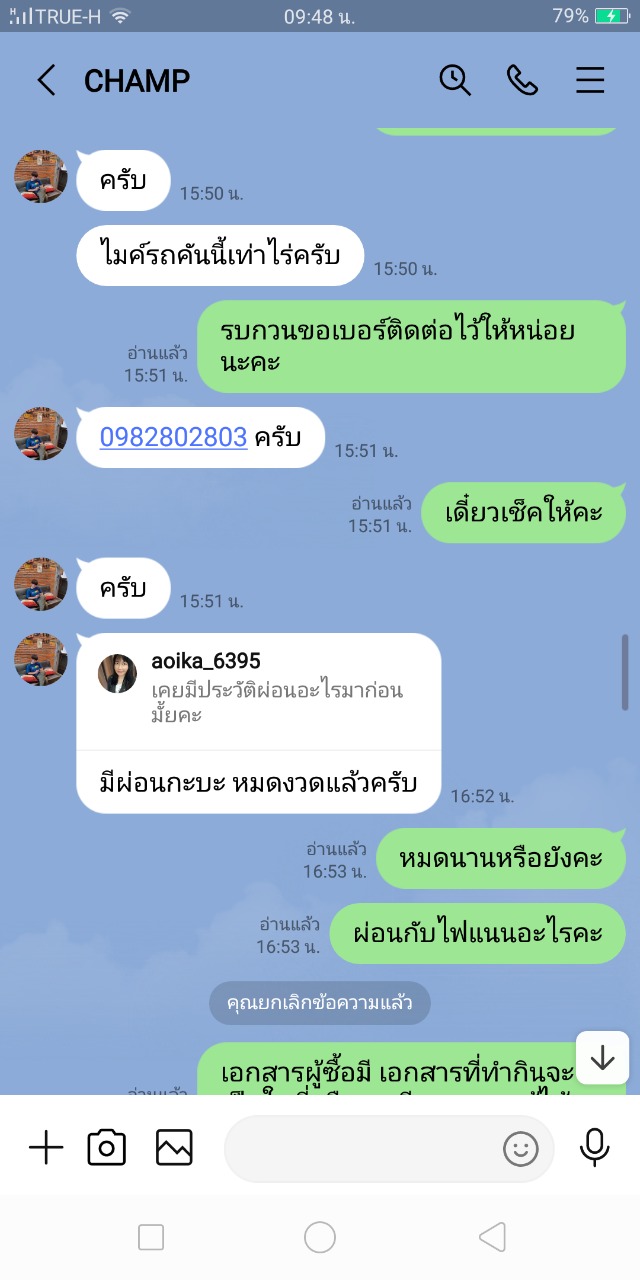
Task: Go back from the CHAMP chat
Action: [46, 81]
